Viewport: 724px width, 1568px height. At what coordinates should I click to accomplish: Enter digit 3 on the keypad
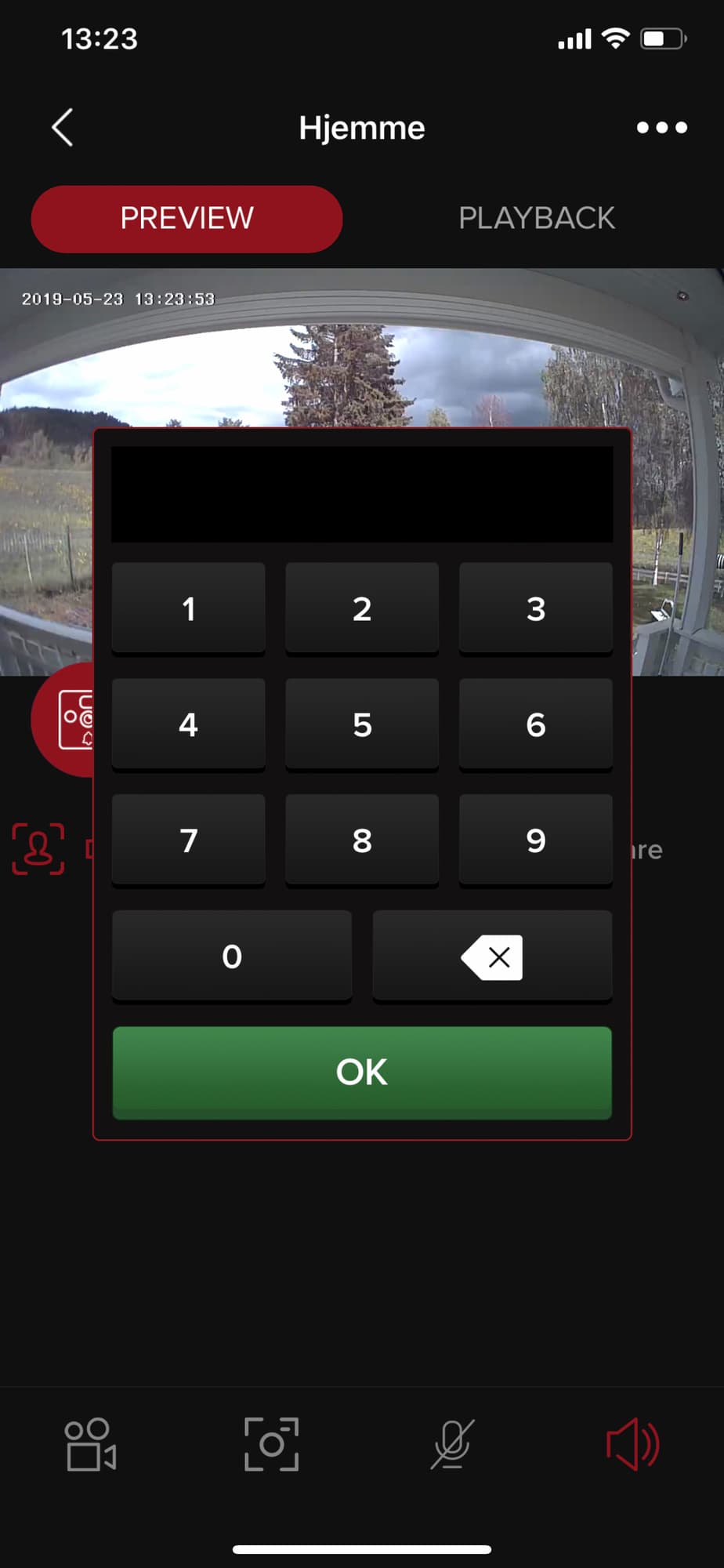pyautogui.click(x=535, y=608)
